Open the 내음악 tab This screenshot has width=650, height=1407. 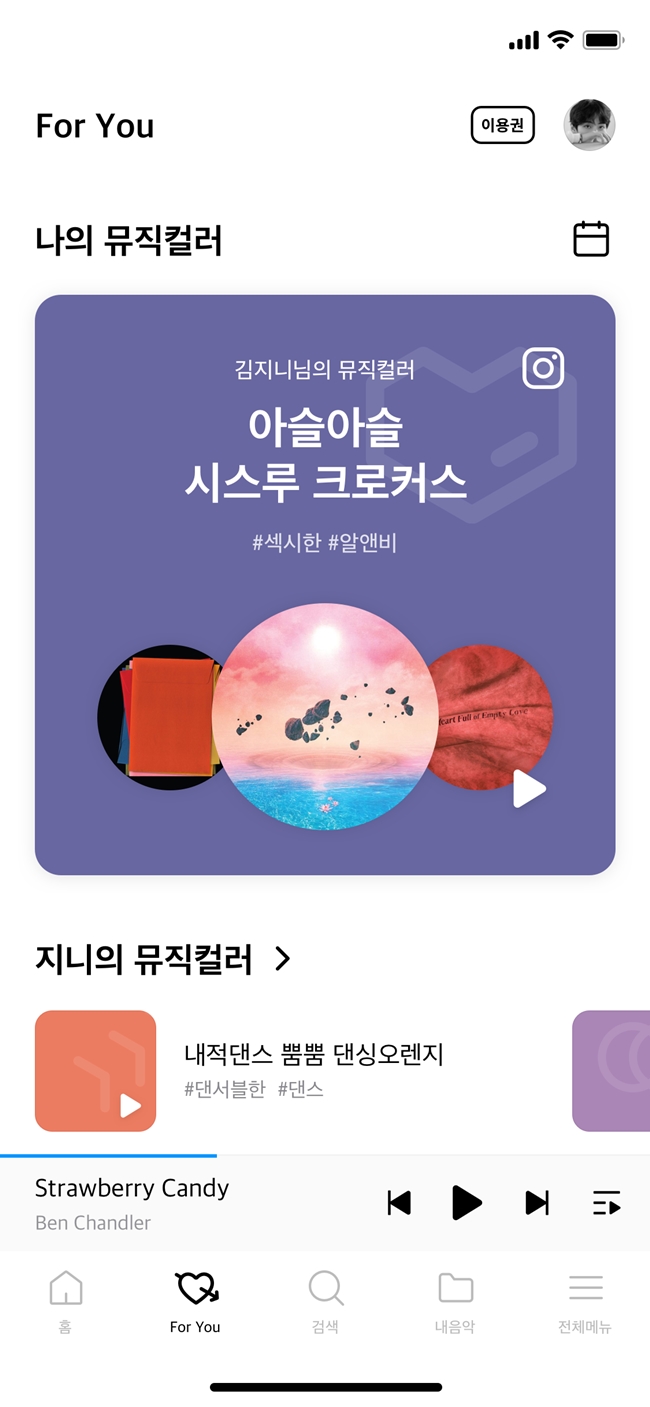(455, 1302)
